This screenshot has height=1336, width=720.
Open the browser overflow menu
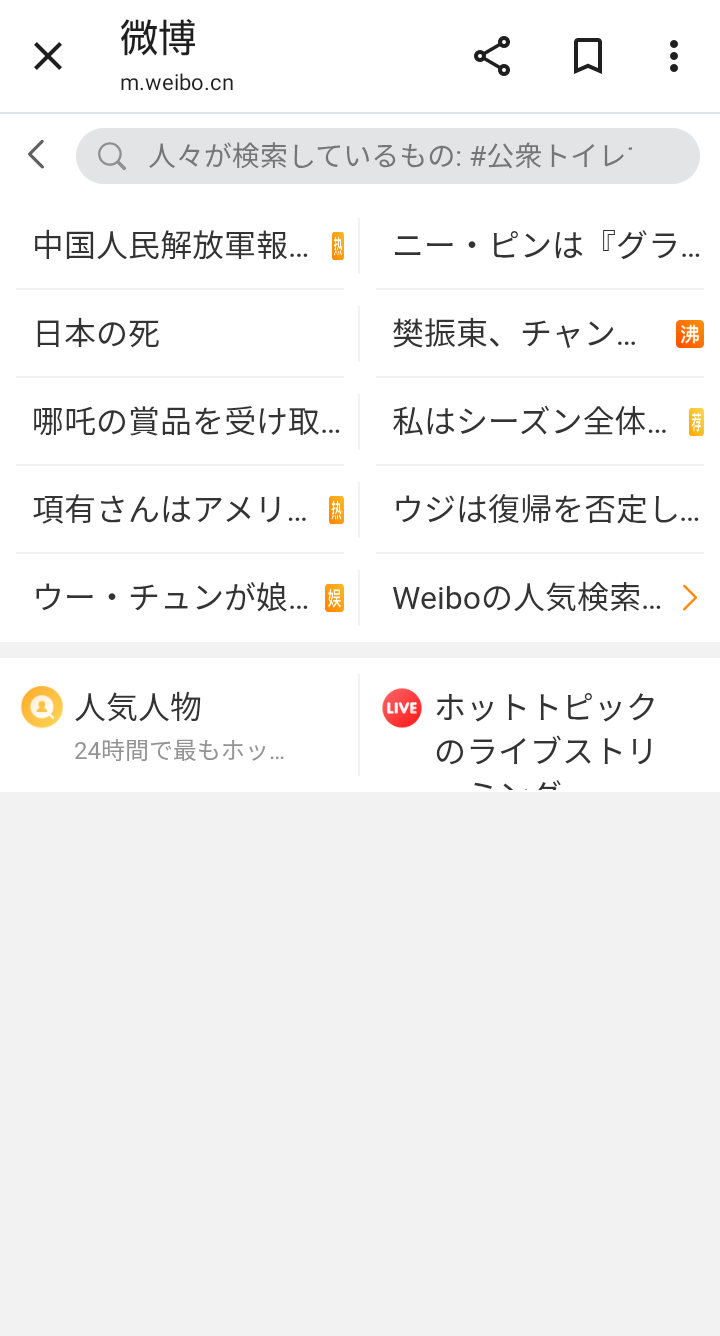673,56
